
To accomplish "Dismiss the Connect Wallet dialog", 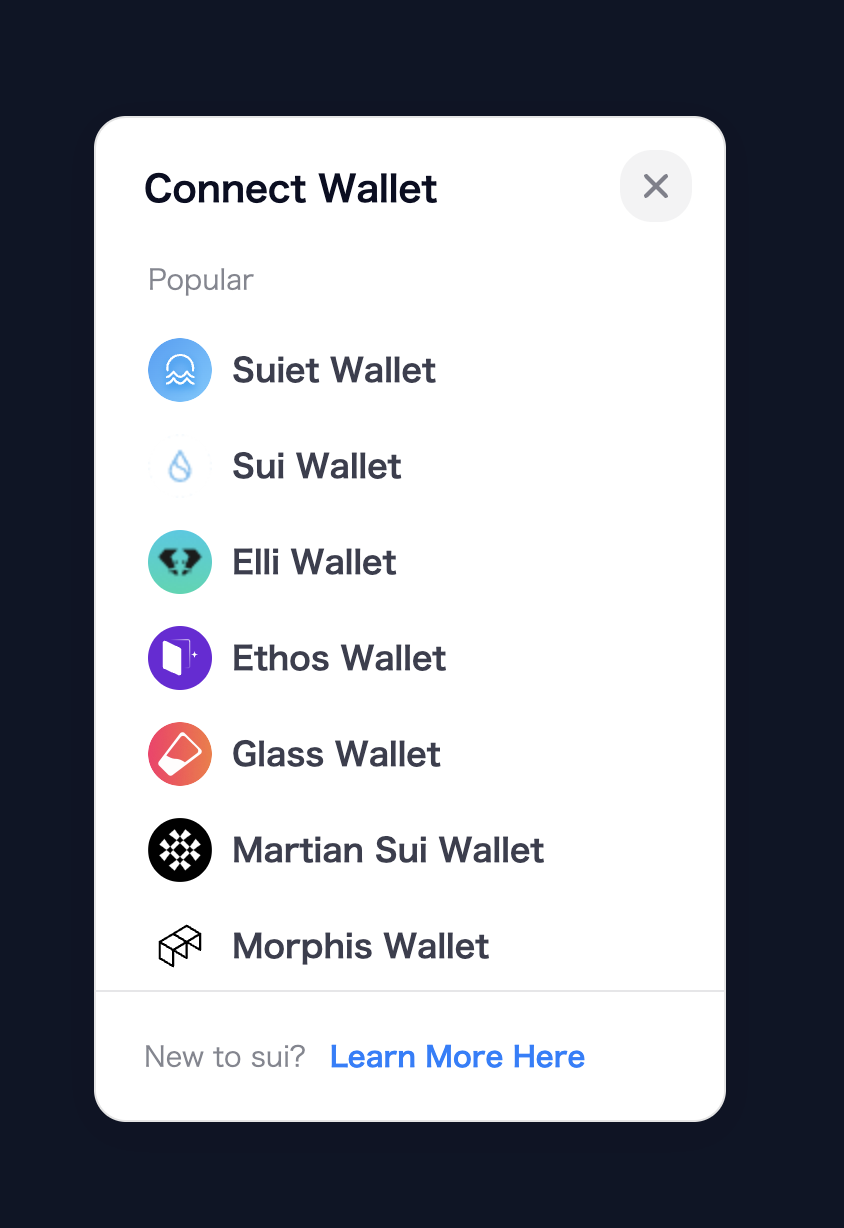I will [656, 186].
